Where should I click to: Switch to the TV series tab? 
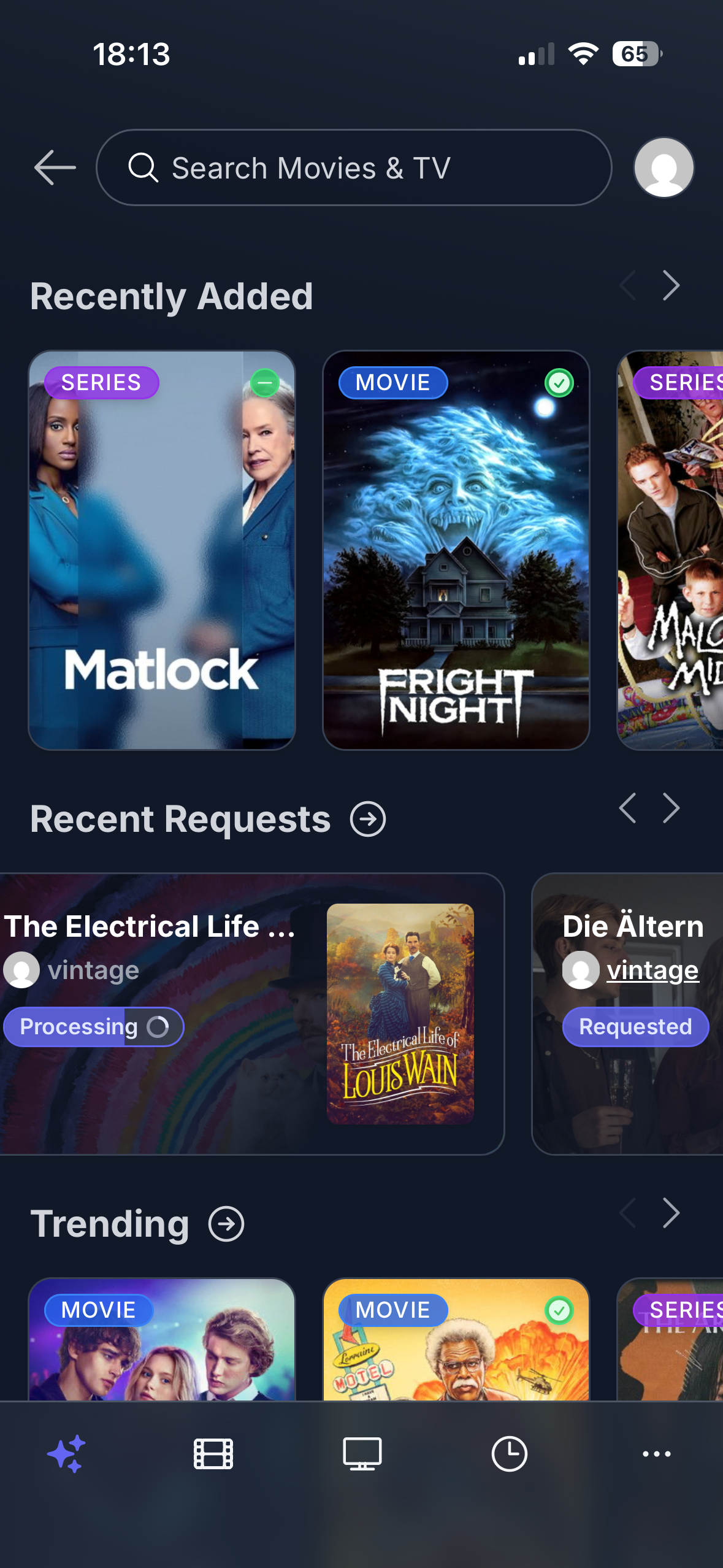[x=362, y=1453]
